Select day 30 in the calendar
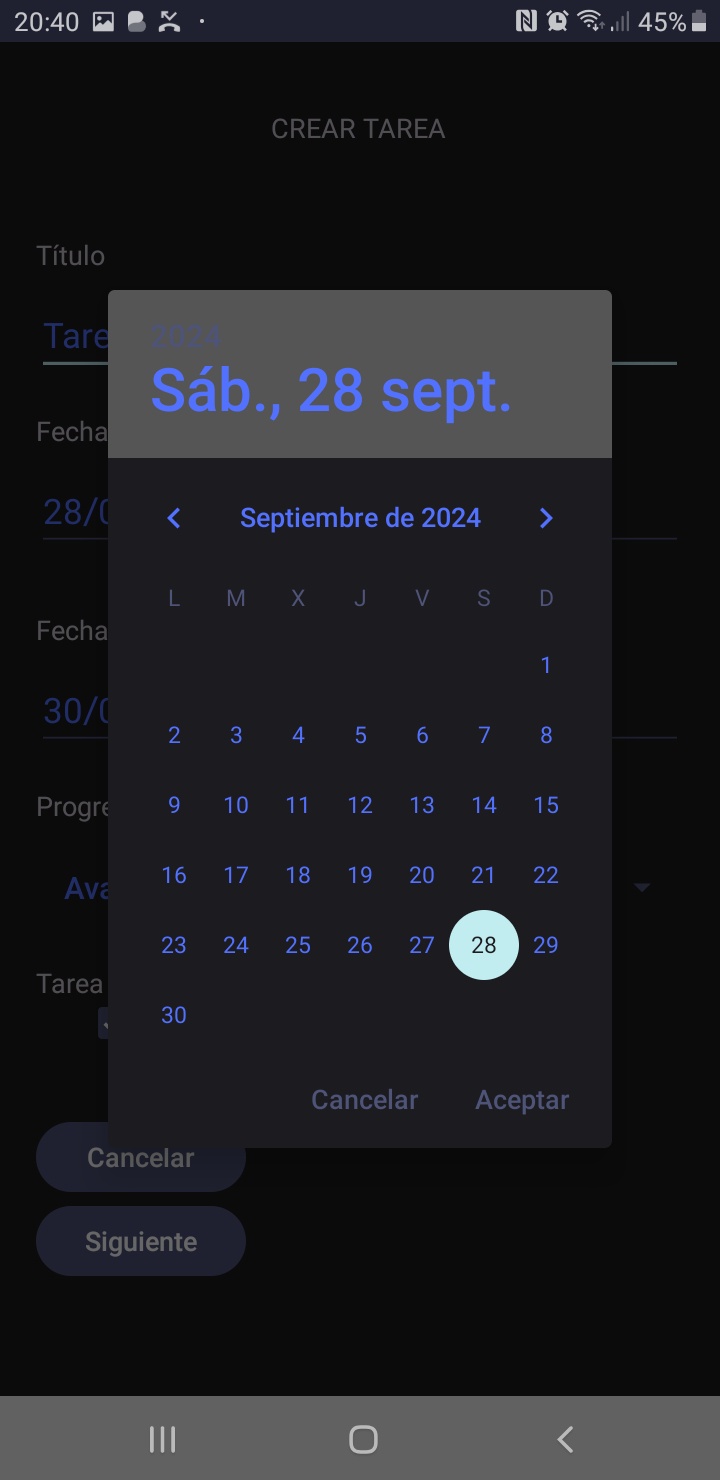720x1480 pixels. (174, 1015)
